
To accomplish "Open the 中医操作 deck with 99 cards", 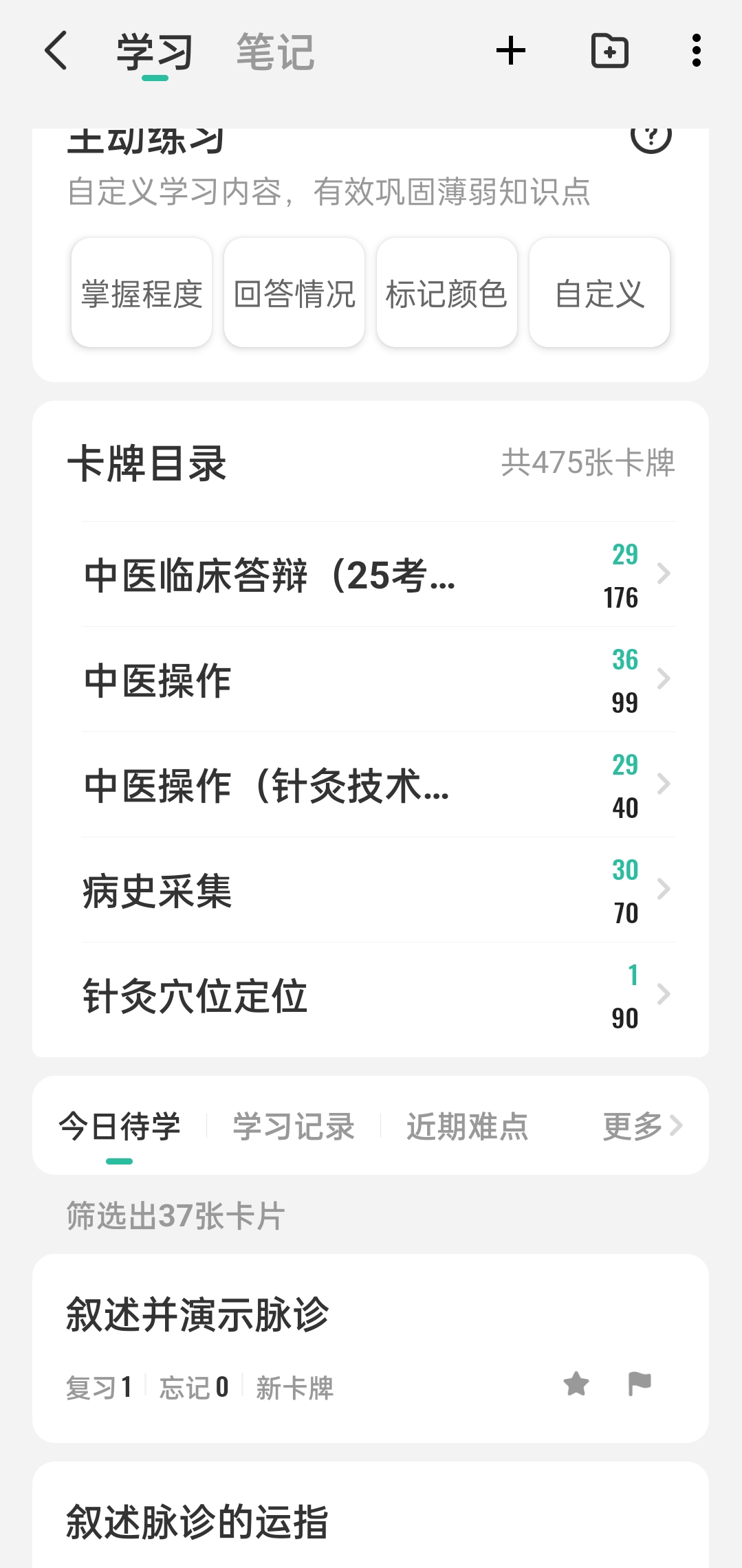I will (x=379, y=680).
